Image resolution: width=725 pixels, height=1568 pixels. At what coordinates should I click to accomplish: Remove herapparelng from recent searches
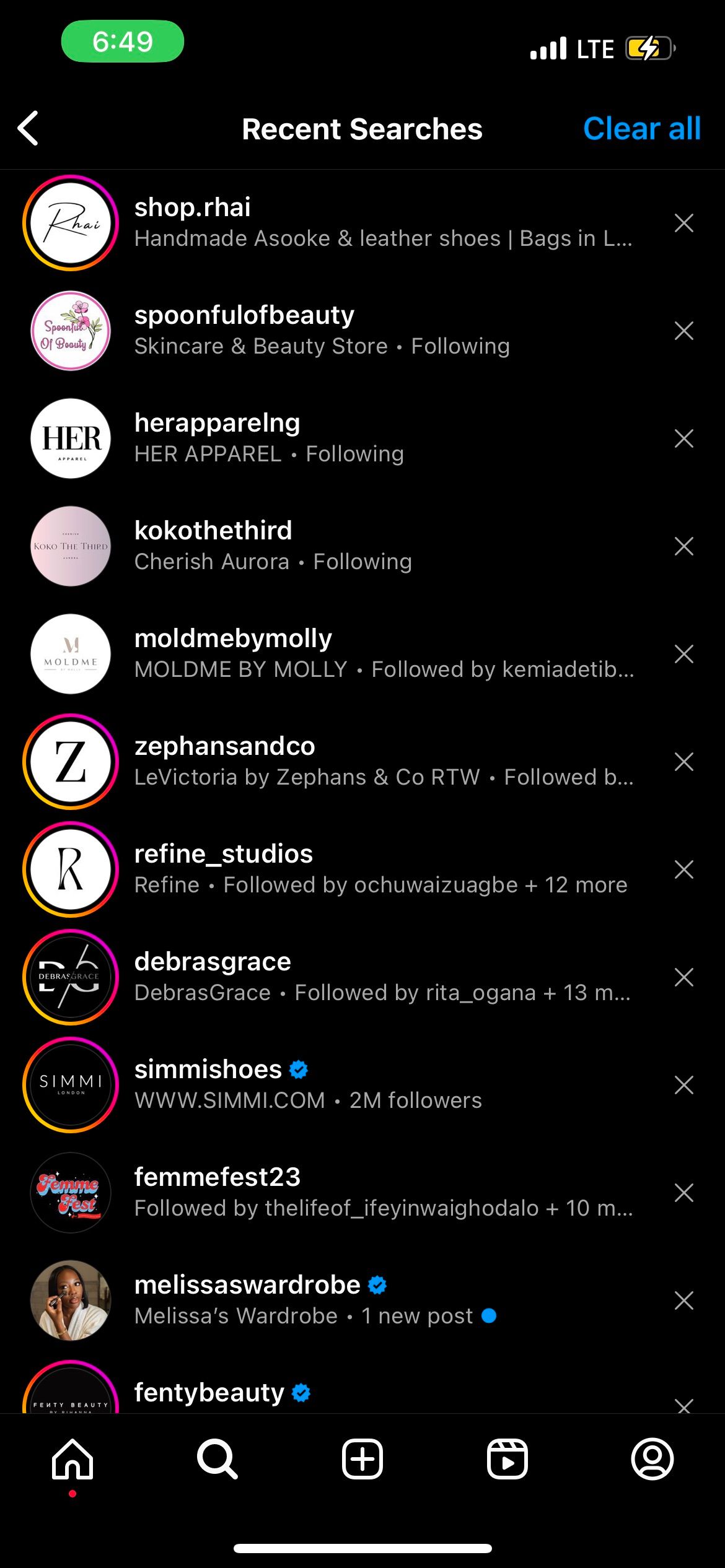684,438
